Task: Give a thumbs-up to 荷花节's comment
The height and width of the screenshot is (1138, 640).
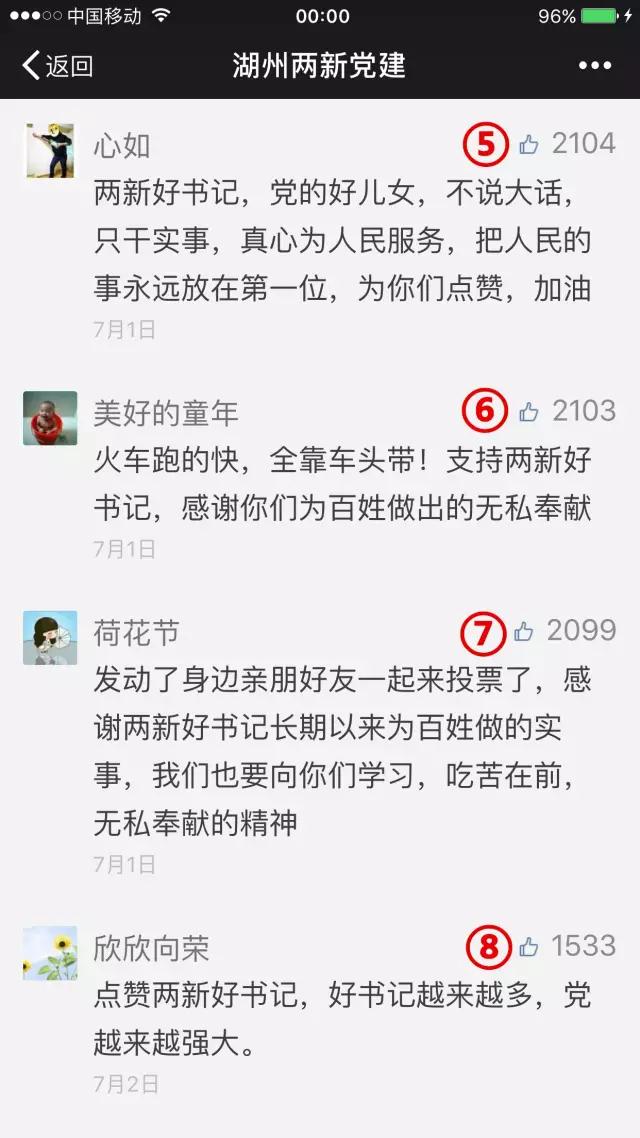Action: 524,632
